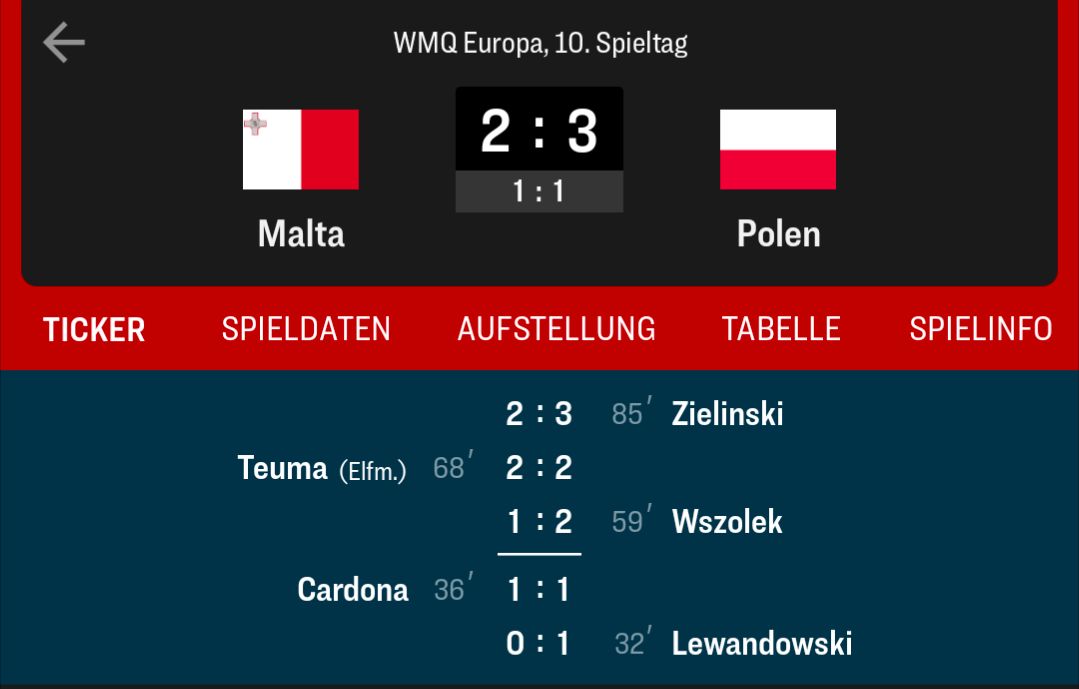View the Tabelle tab

click(781, 329)
